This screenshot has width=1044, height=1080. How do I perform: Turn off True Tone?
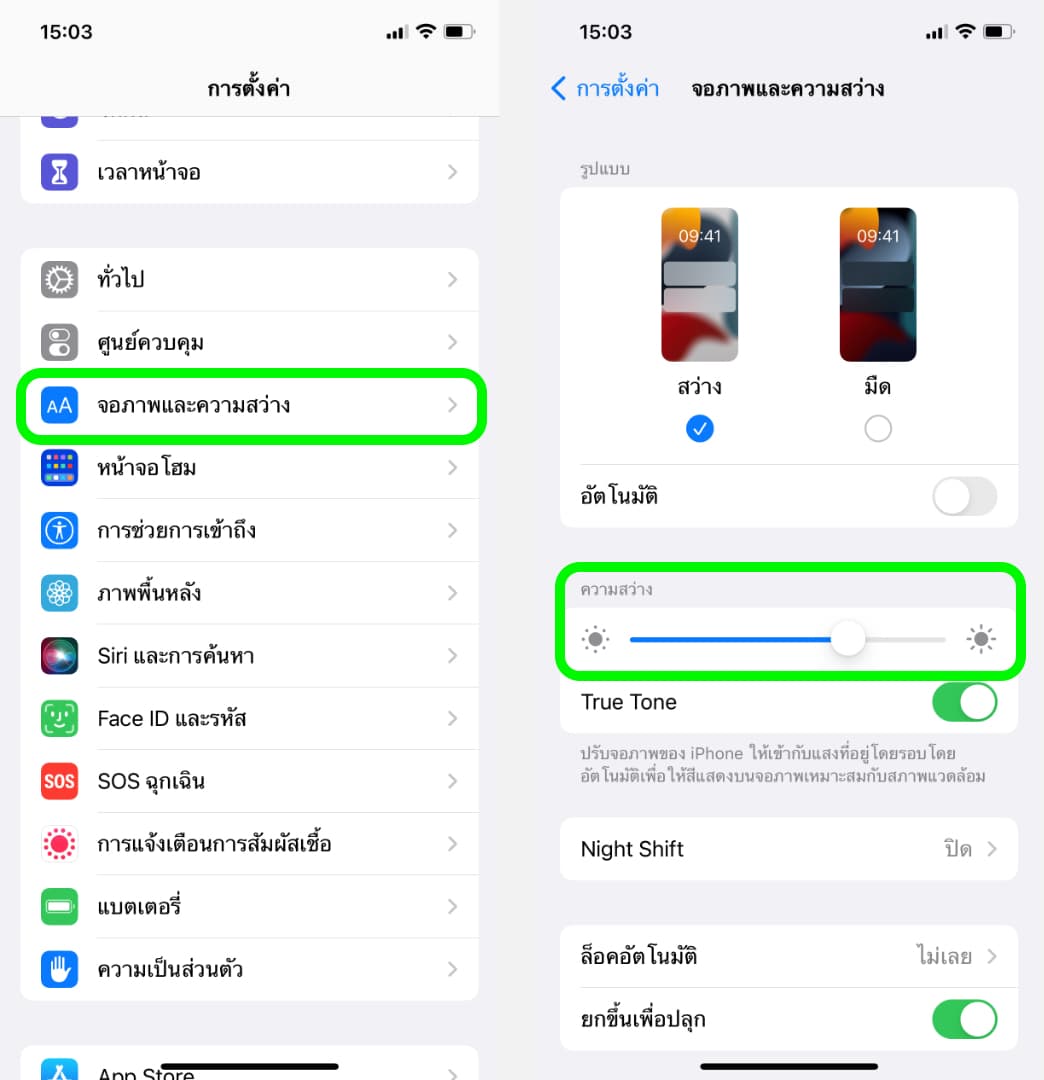coord(964,702)
